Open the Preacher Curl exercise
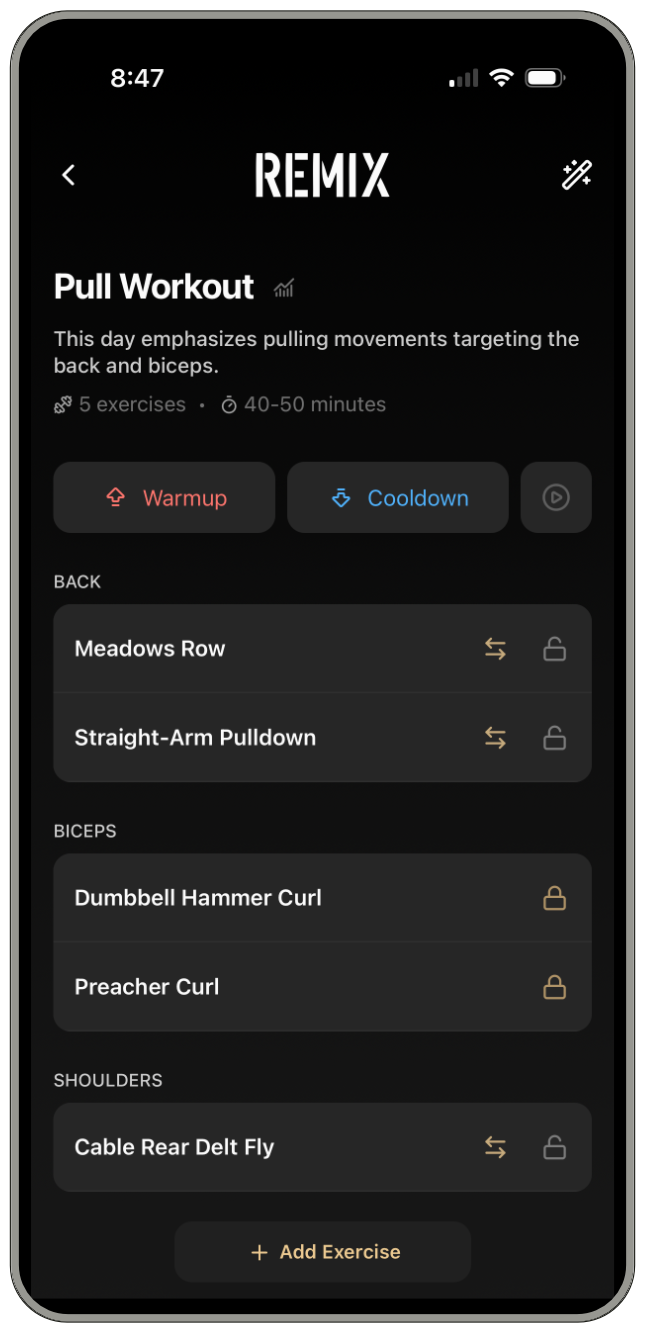Image resolution: width=645 pixels, height=1333 pixels. pyautogui.click(x=147, y=987)
